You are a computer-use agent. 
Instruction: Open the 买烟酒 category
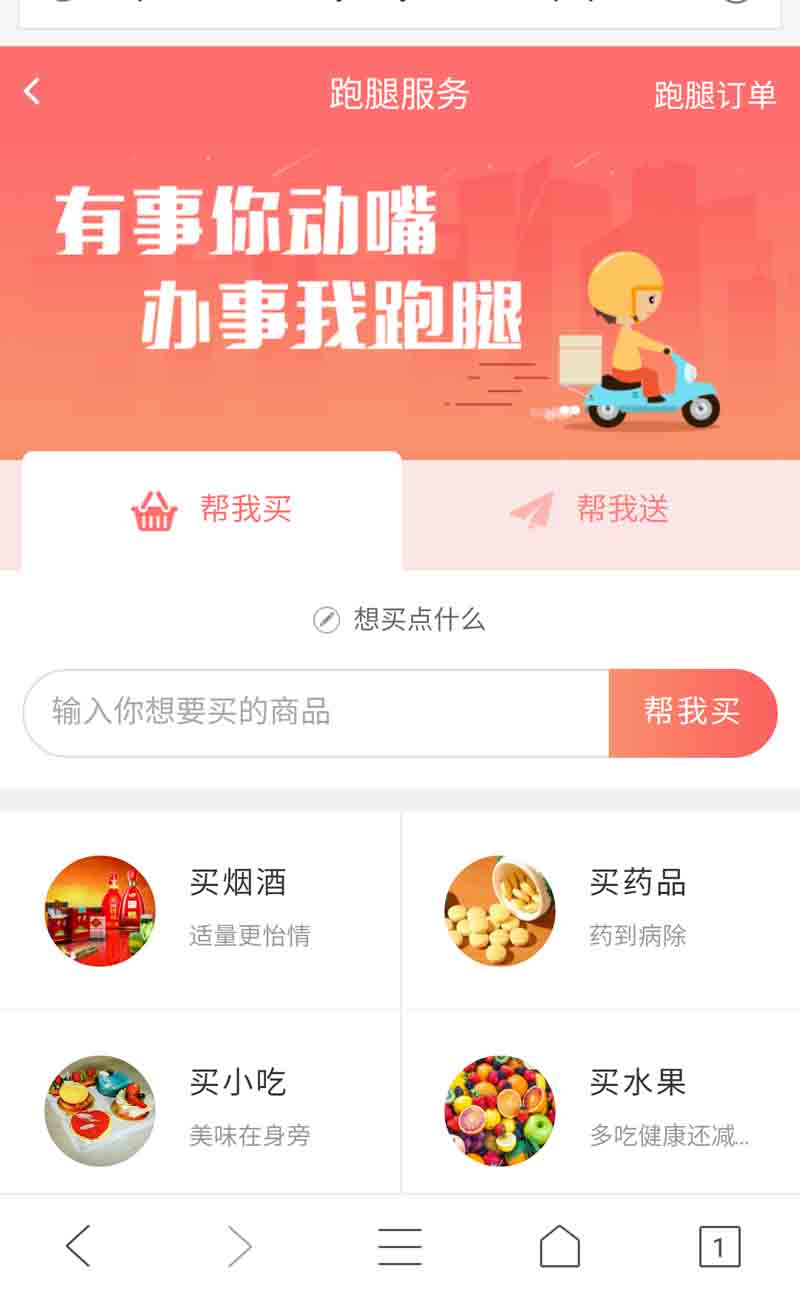coord(200,910)
